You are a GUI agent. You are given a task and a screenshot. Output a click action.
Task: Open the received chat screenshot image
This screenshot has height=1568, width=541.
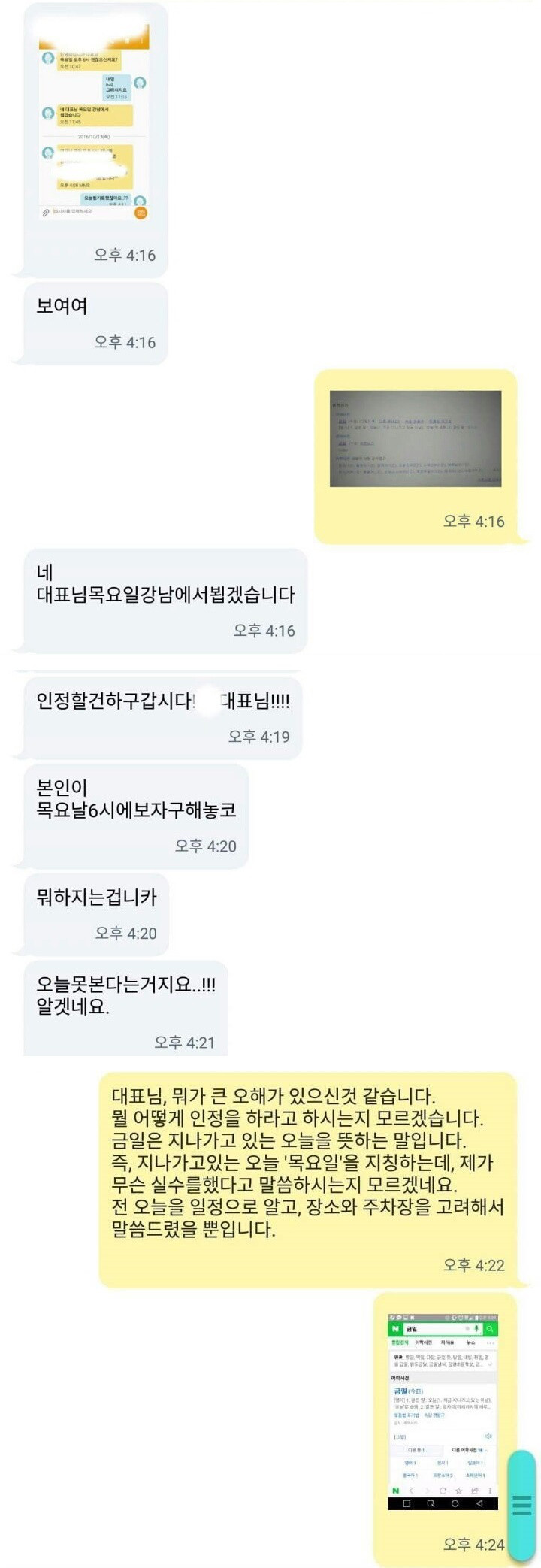(x=94, y=124)
